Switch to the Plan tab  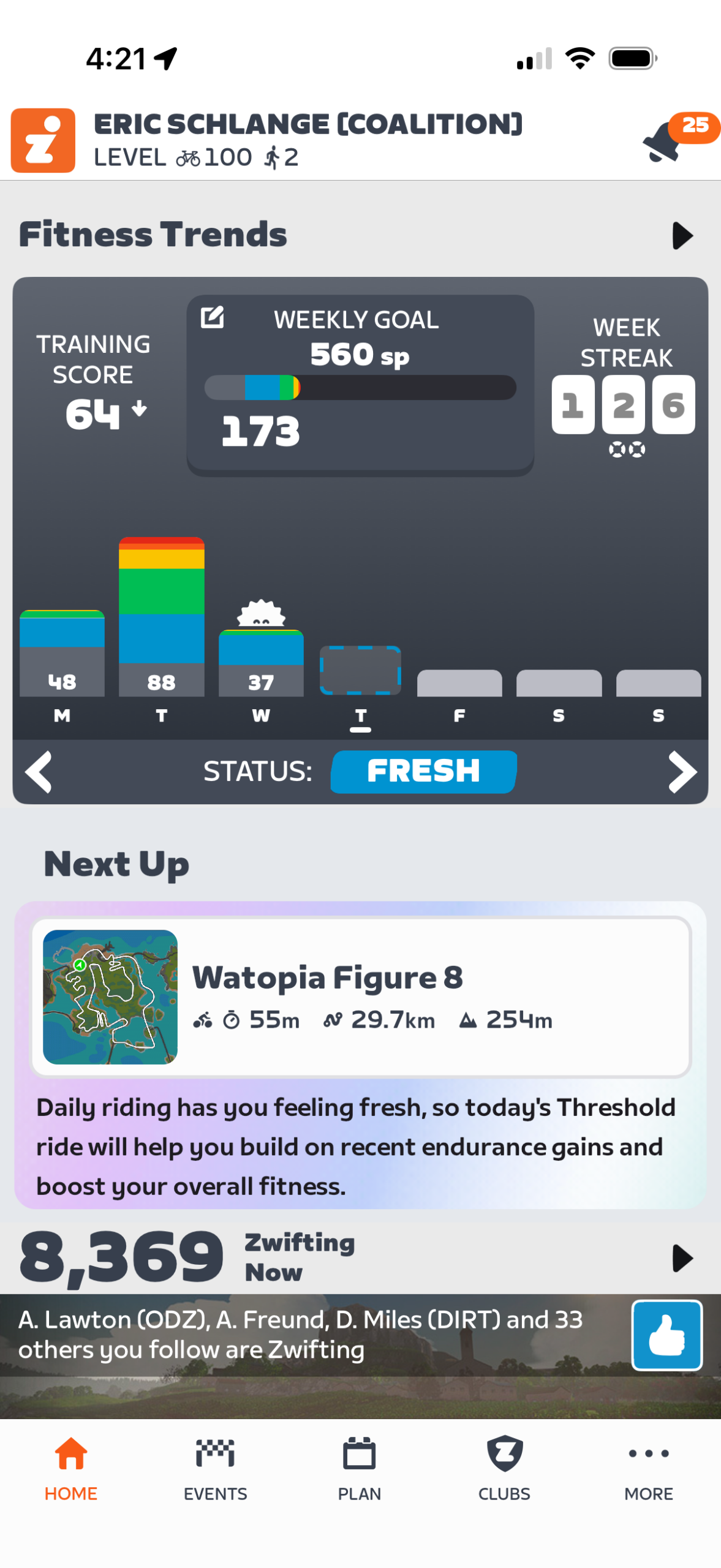pyautogui.click(x=360, y=1467)
